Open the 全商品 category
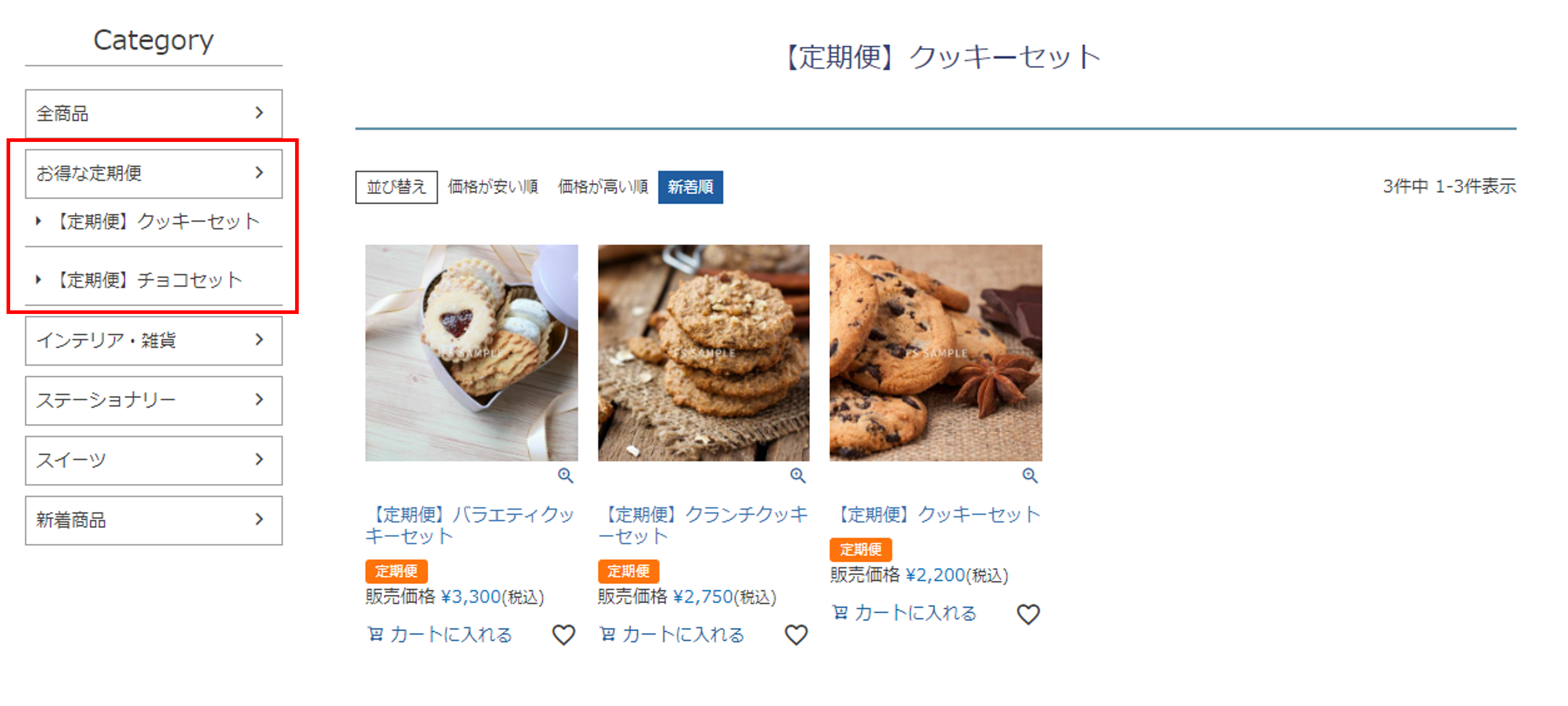Image resolution: width=1568 pixels, height=706 pixels. point(154,113)
